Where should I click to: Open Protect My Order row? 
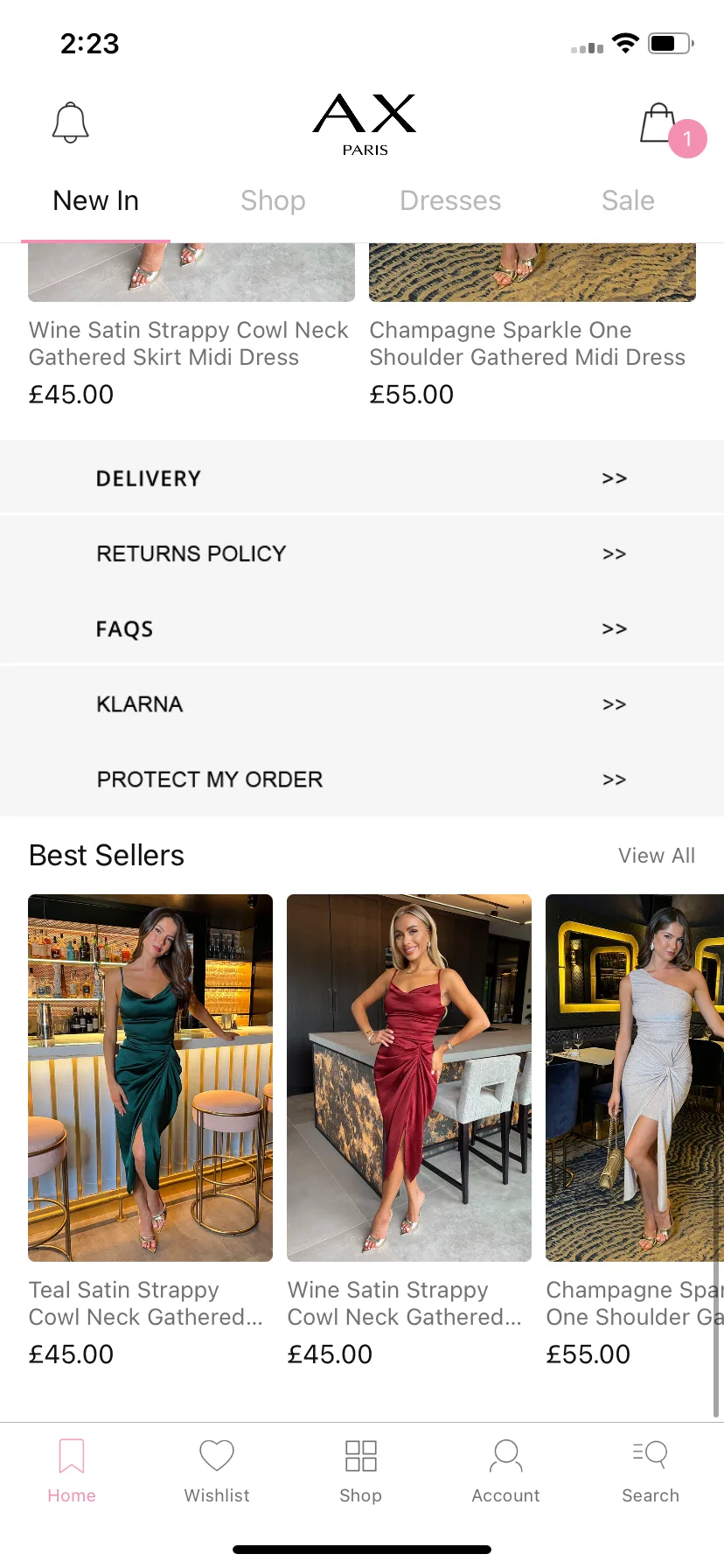(x=361, y=780)
